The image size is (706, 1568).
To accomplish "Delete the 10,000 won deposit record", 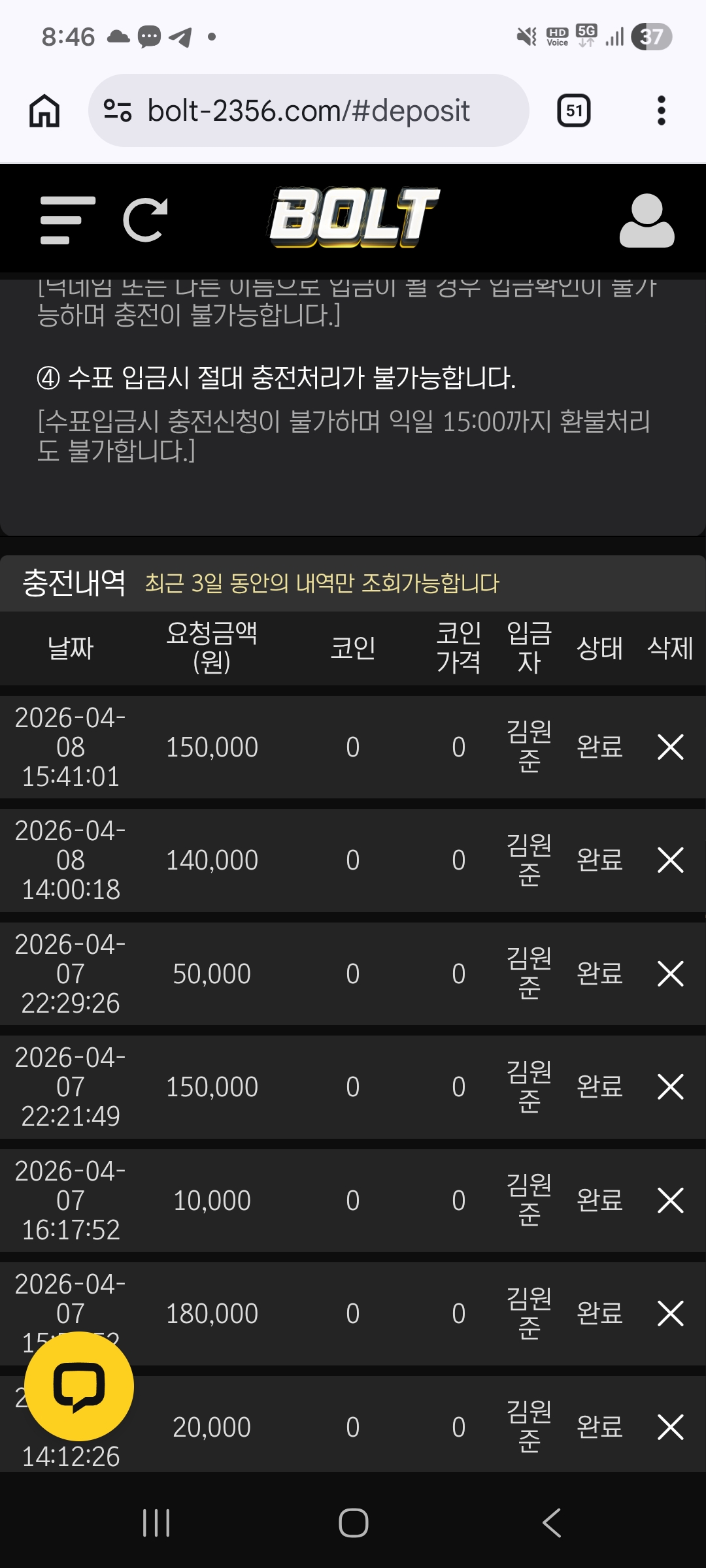I will point(670,1200).
